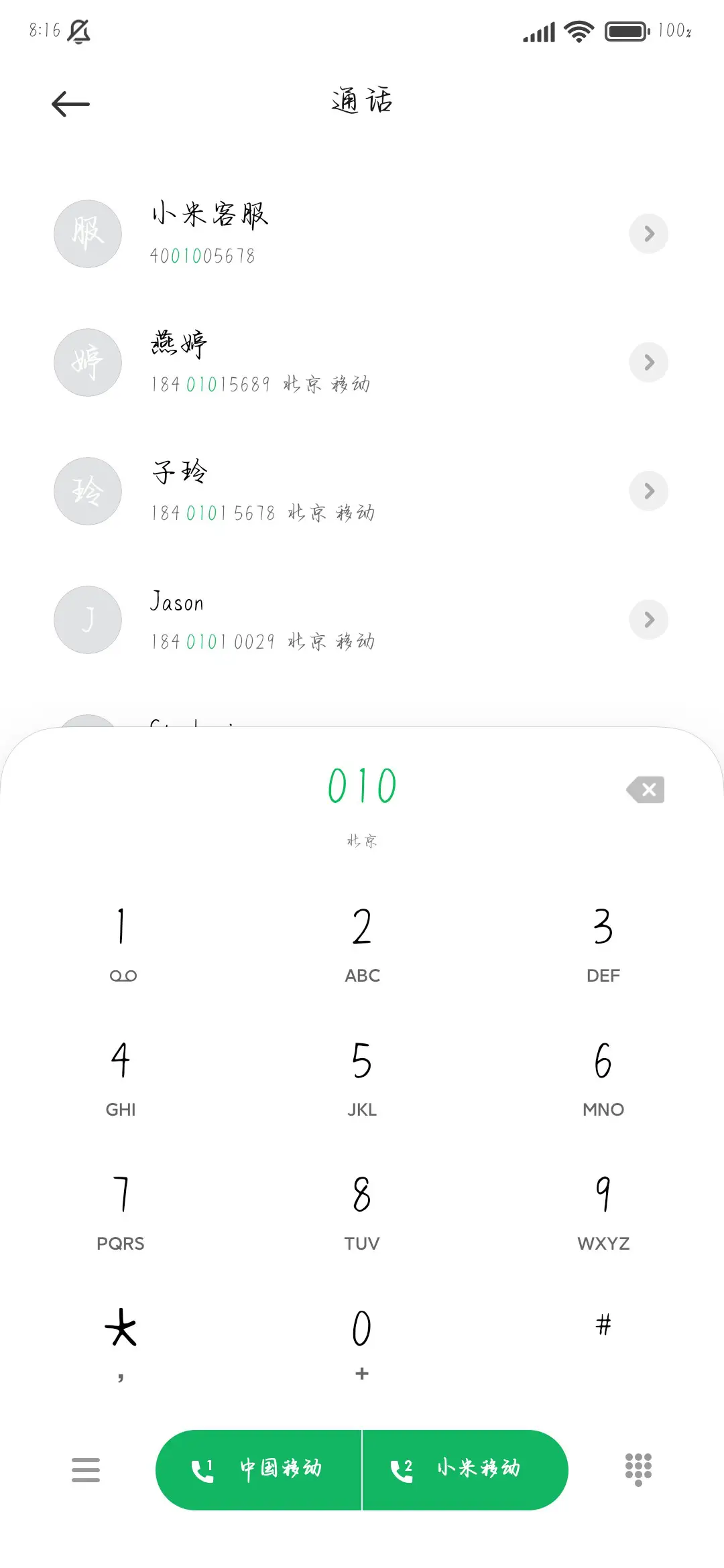Hide the dialpad using the keypad icon
This screenshot has height=1568, width=724.
point(638,1469)
